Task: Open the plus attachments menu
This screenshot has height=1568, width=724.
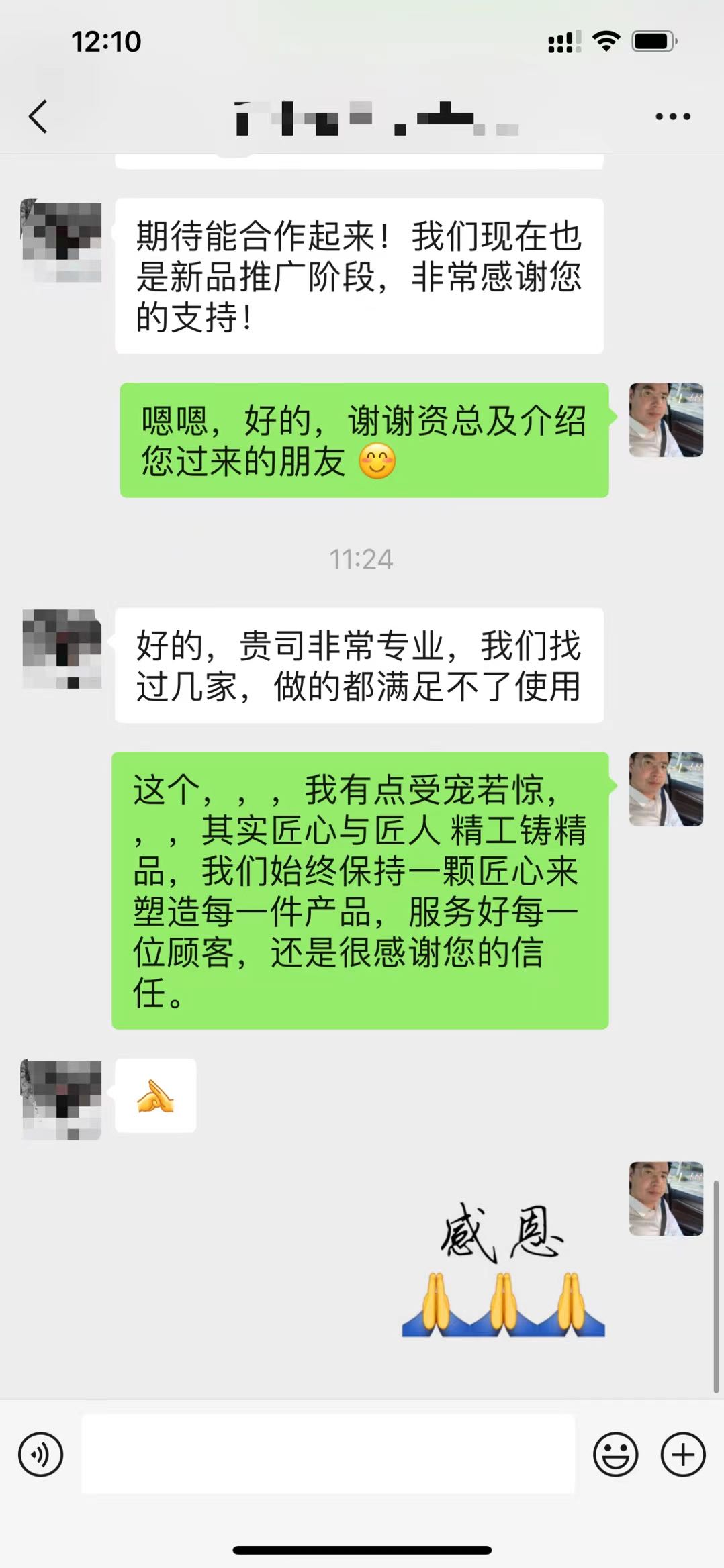Action: point(682,1455)
